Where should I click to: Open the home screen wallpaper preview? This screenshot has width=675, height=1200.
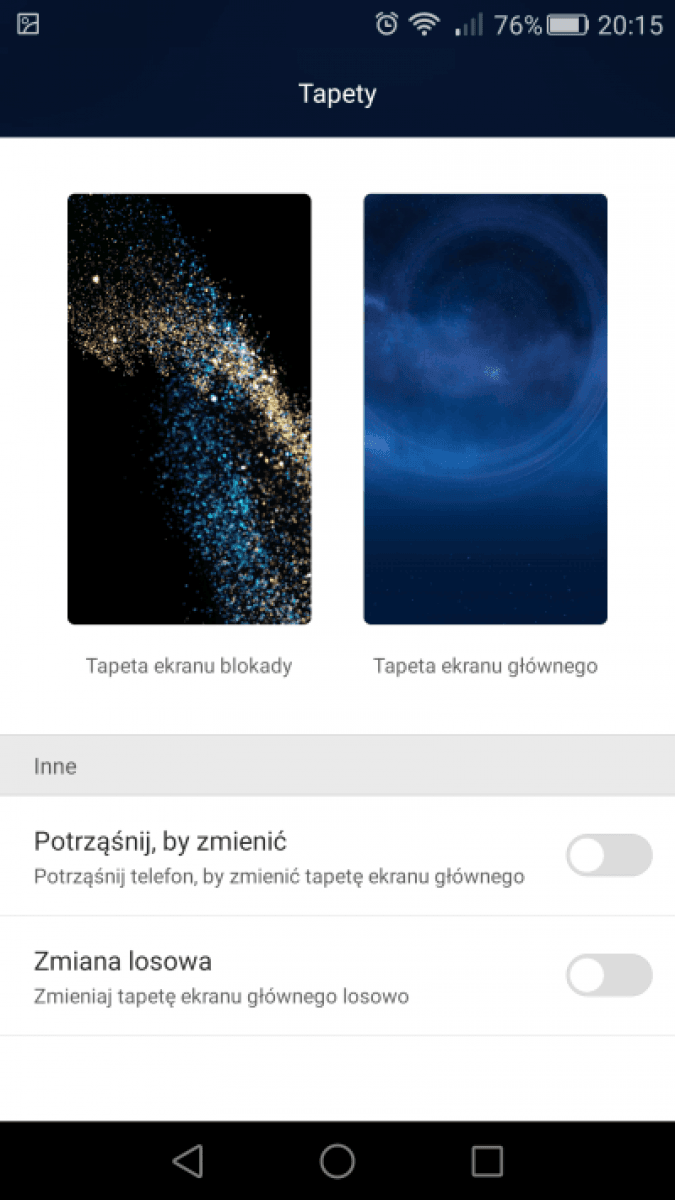pos(485,409)
